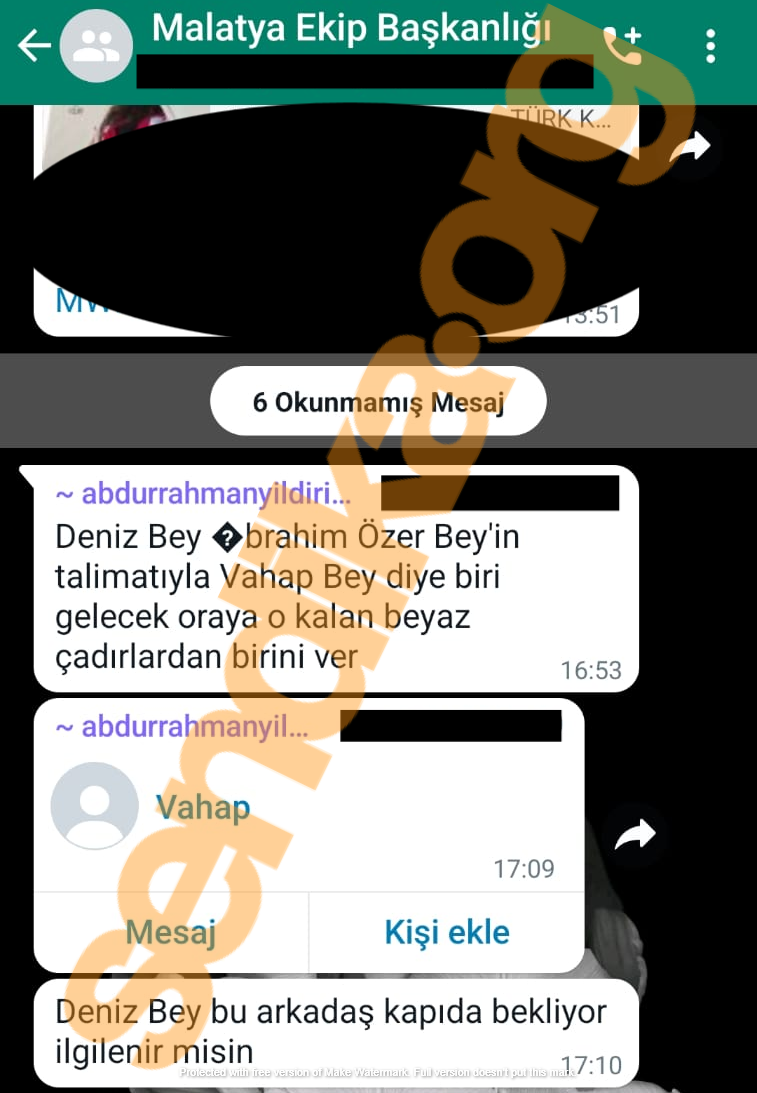Tap Kişi ekle to add Vahap
This screenshot has height=1093, width=757.
click(447, 932)
